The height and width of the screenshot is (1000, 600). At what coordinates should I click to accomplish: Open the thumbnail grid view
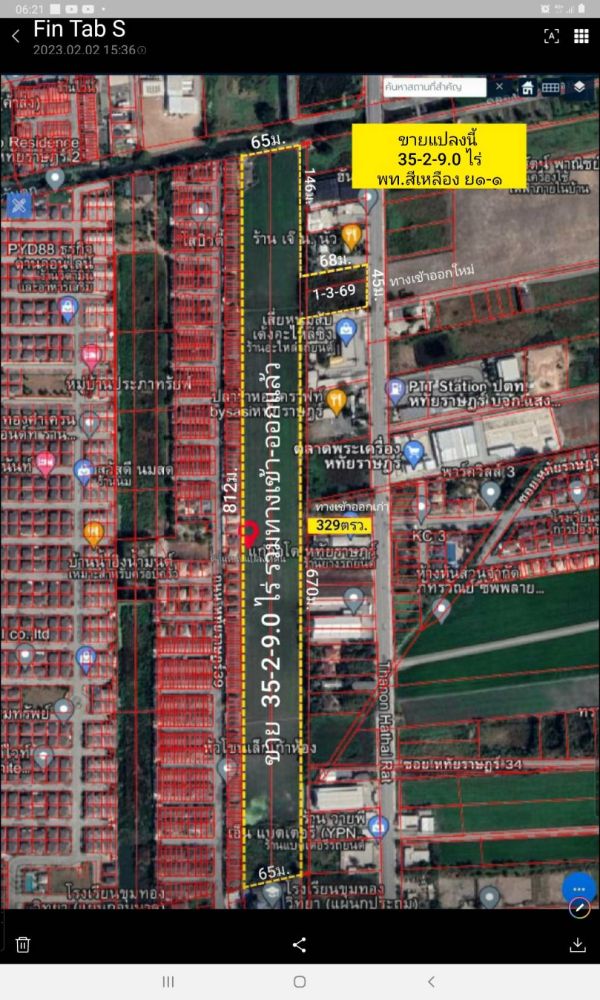581,37
